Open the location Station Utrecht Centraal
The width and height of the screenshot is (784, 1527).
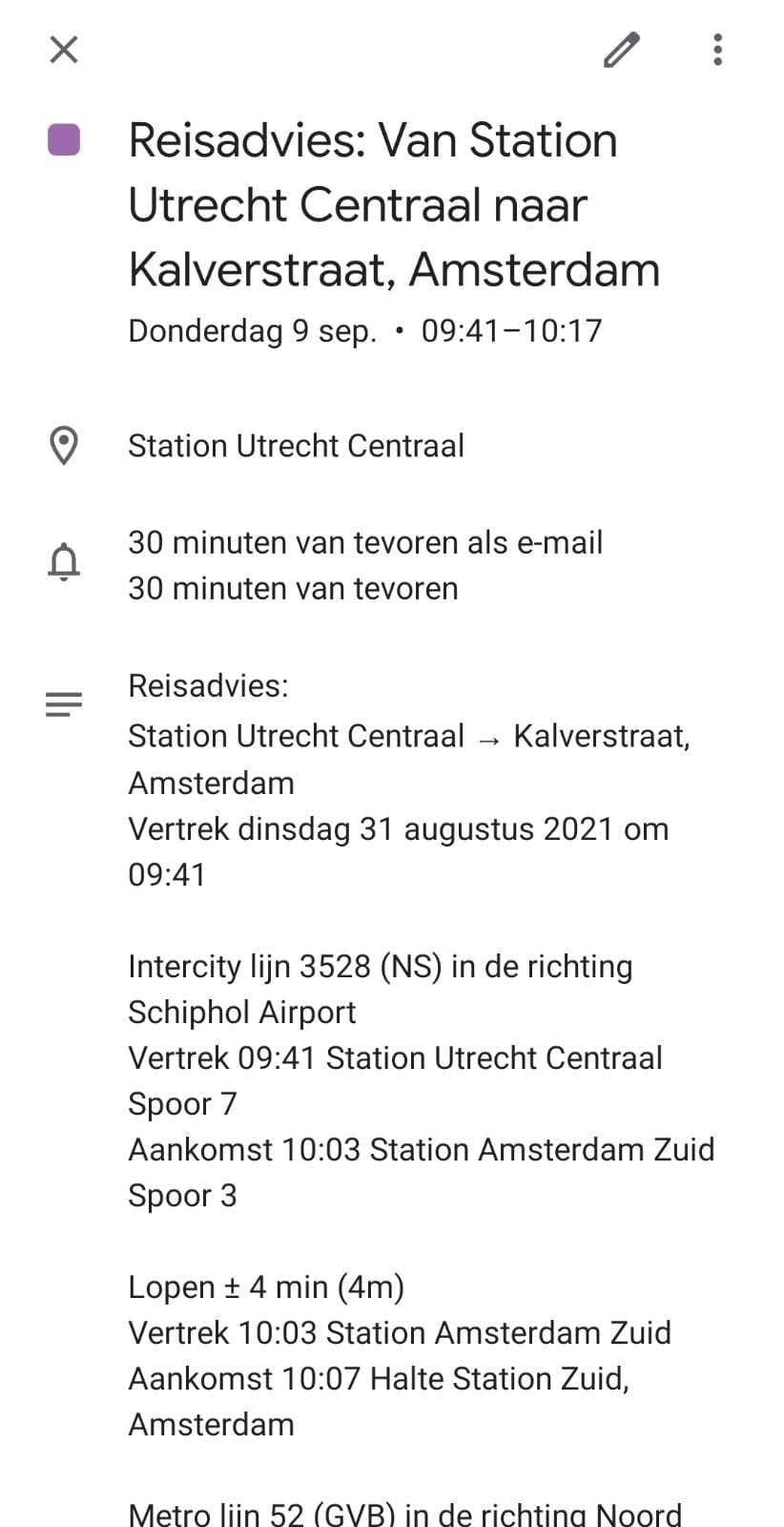pos(296,446)
